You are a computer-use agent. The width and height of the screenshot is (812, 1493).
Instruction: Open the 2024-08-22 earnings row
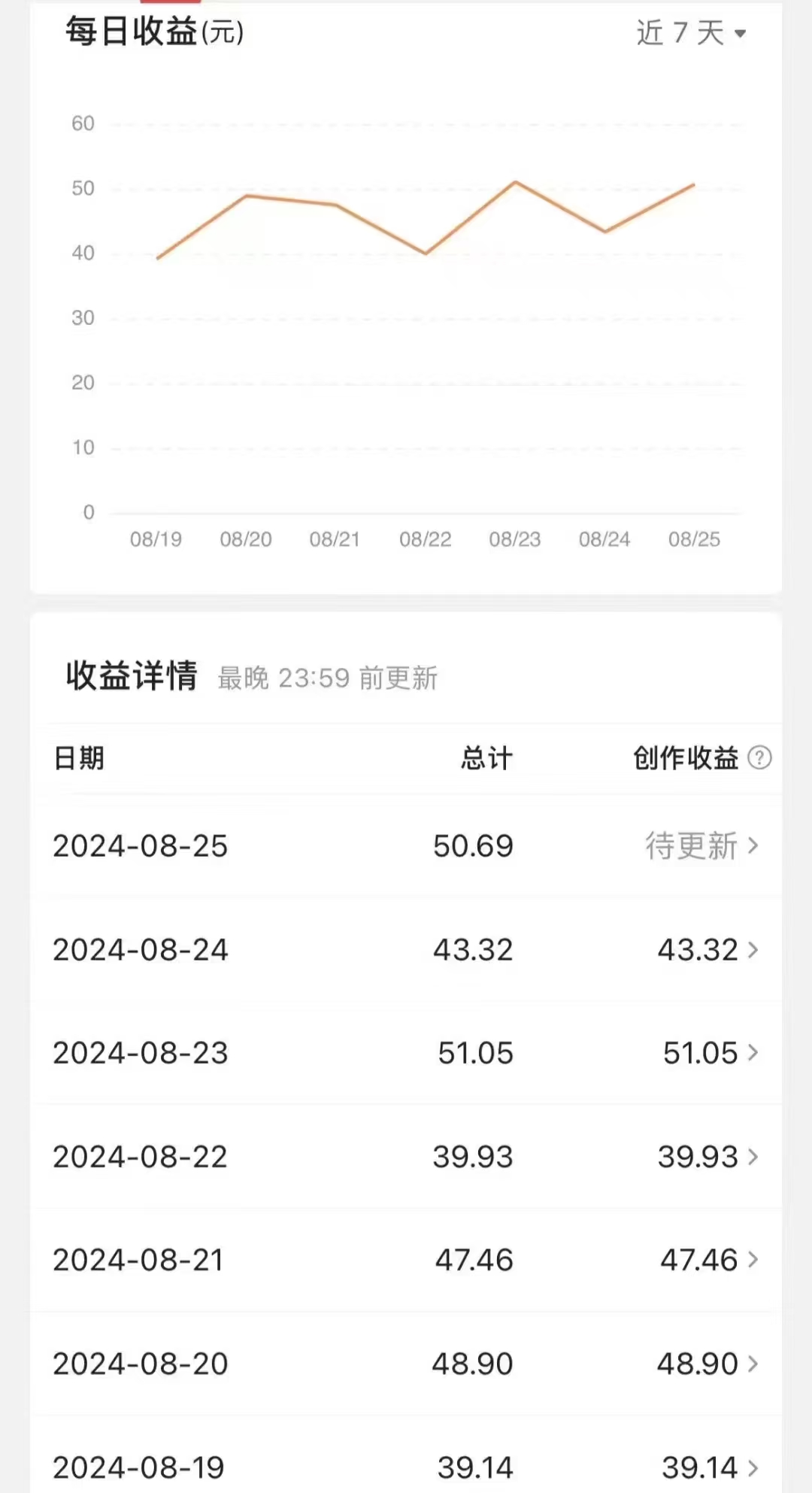pyautogui.click(x=406, y=1157)
